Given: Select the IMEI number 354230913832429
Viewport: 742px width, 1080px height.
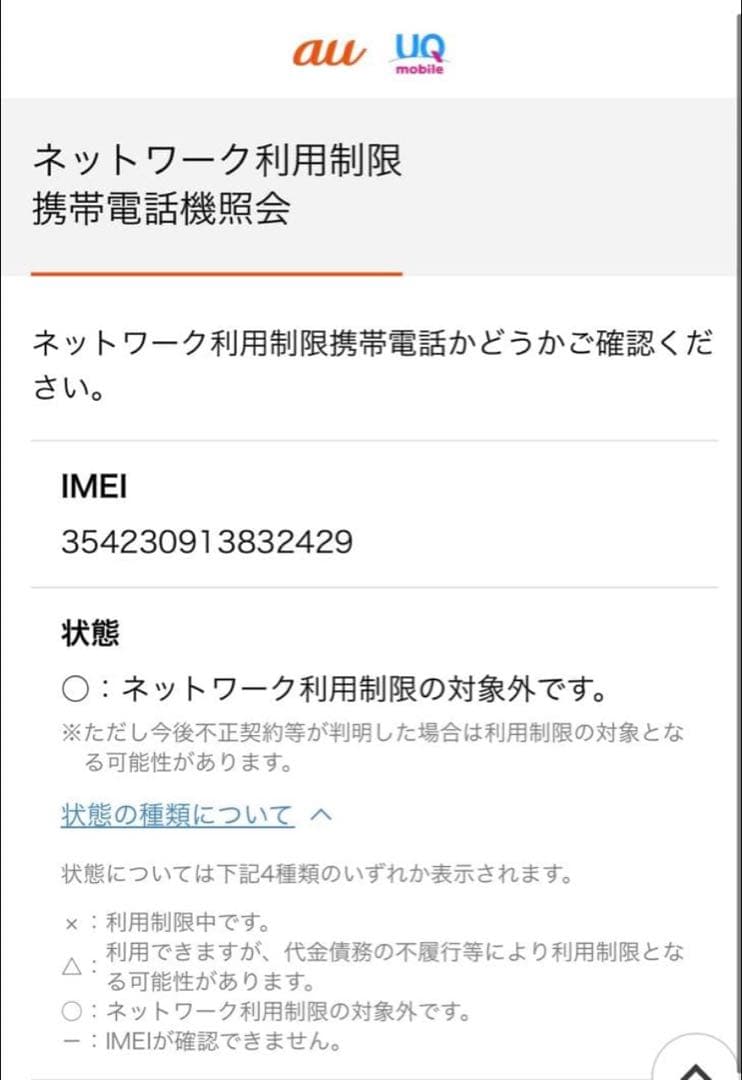Looking at the screenshot, I should pos(185,541).
